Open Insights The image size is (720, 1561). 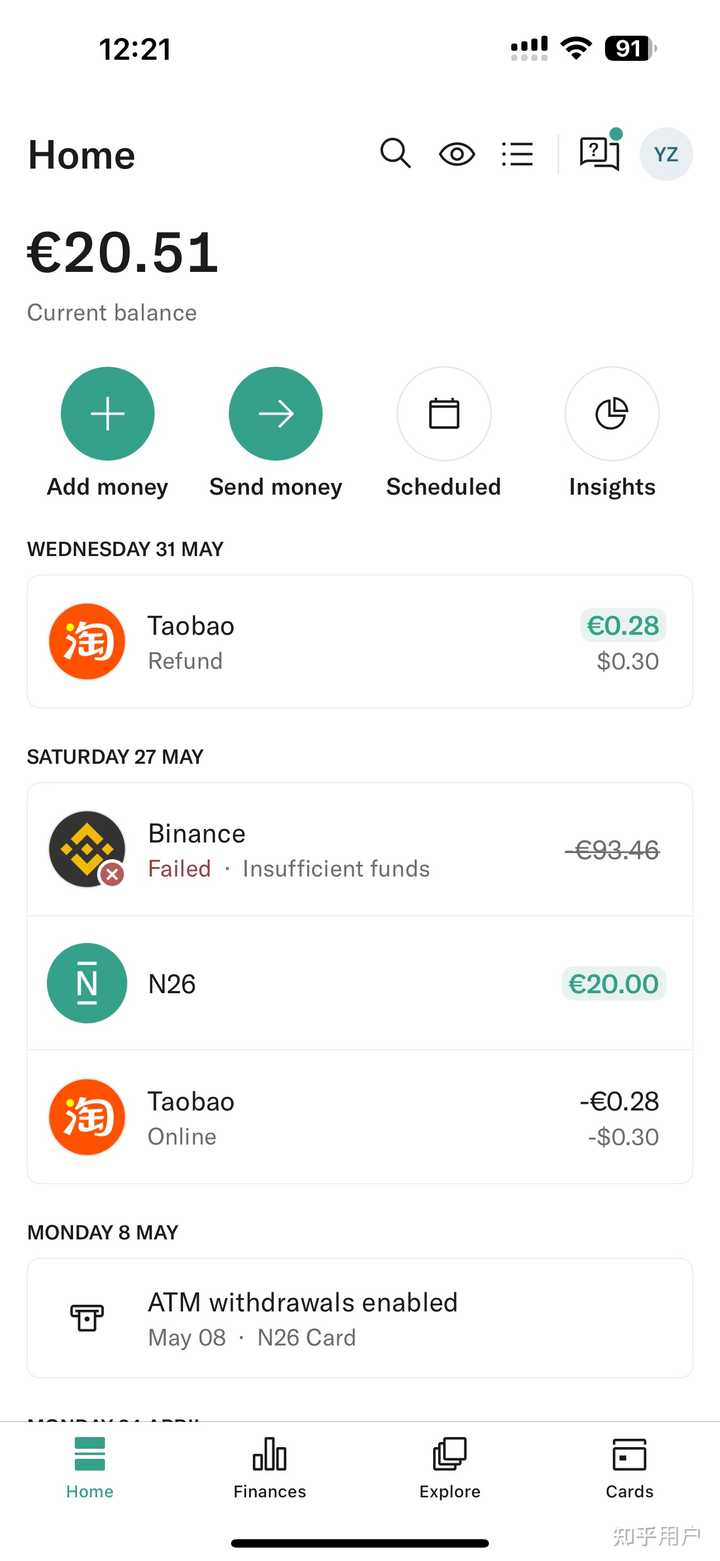point(612,432)
